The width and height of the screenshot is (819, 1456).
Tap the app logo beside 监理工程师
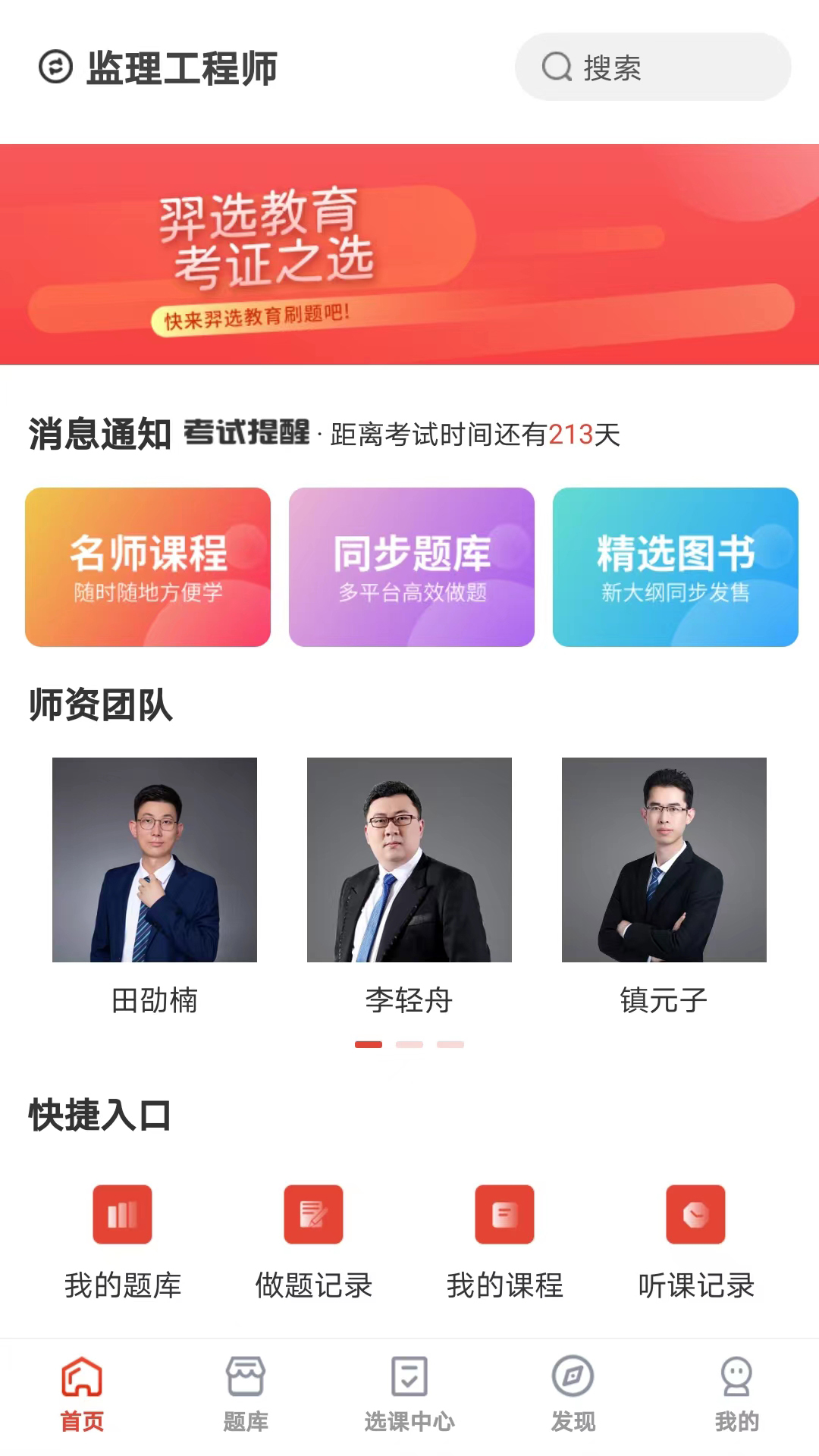click(55, 67)
